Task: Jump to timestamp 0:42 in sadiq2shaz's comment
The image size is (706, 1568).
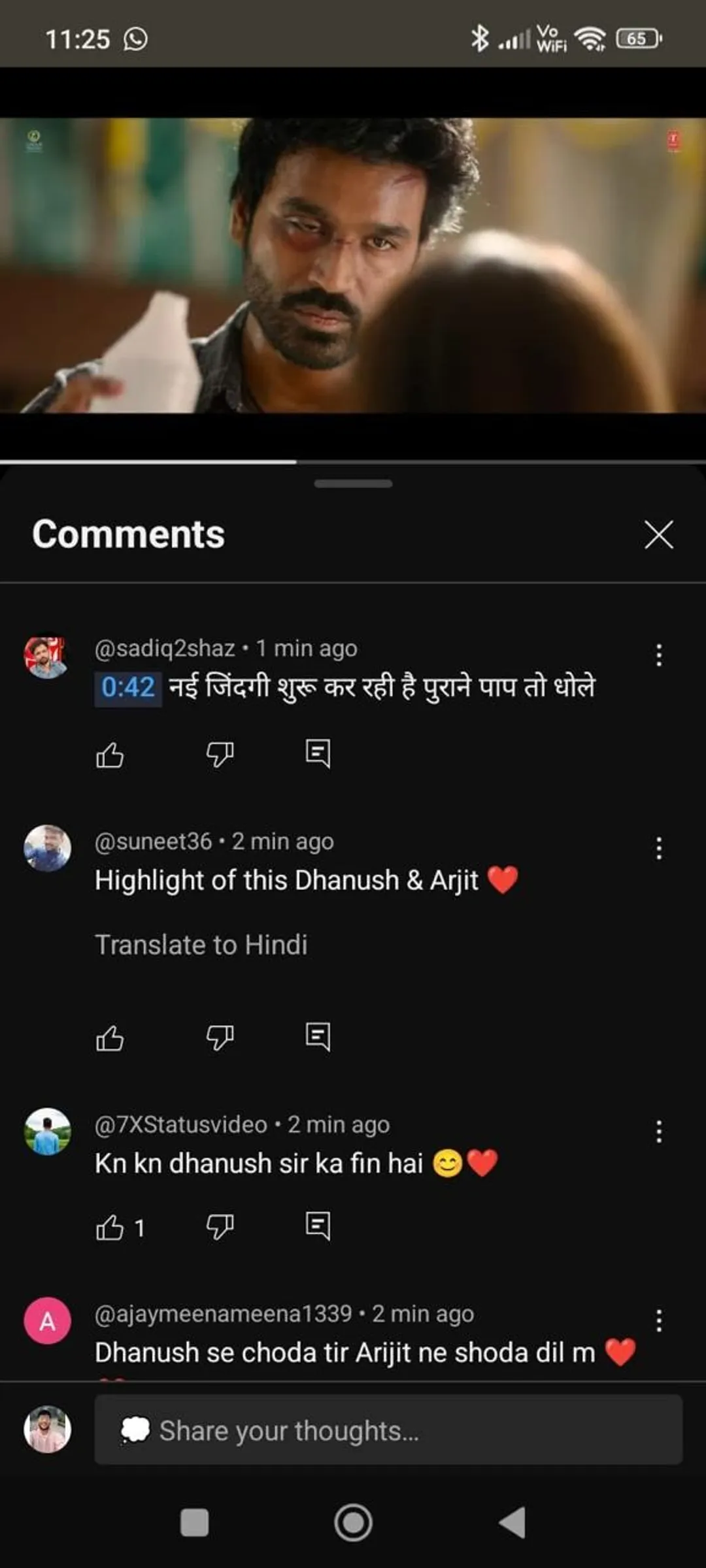Action: click(128, 687)
